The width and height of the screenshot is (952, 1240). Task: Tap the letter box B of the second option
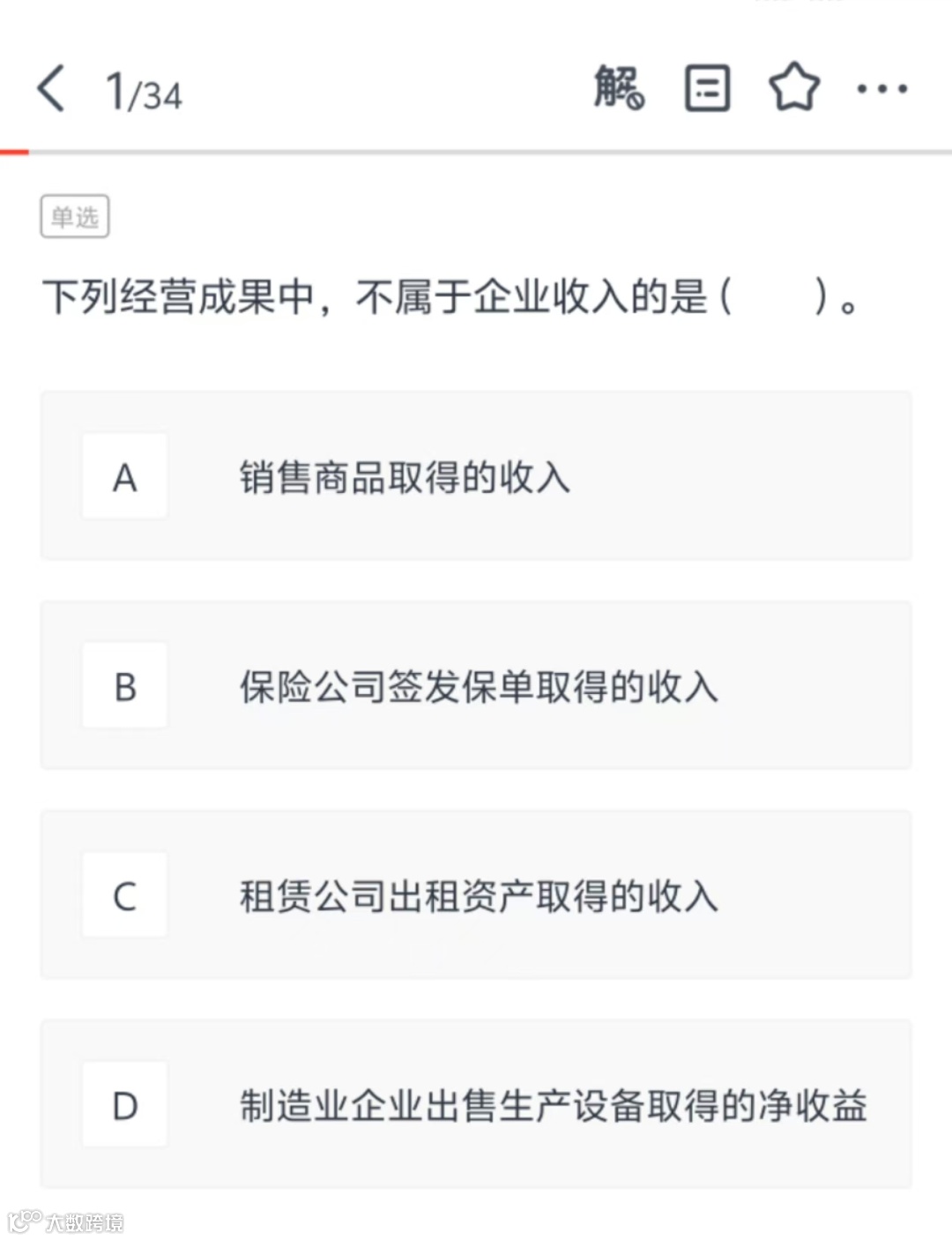coord(124,685)
